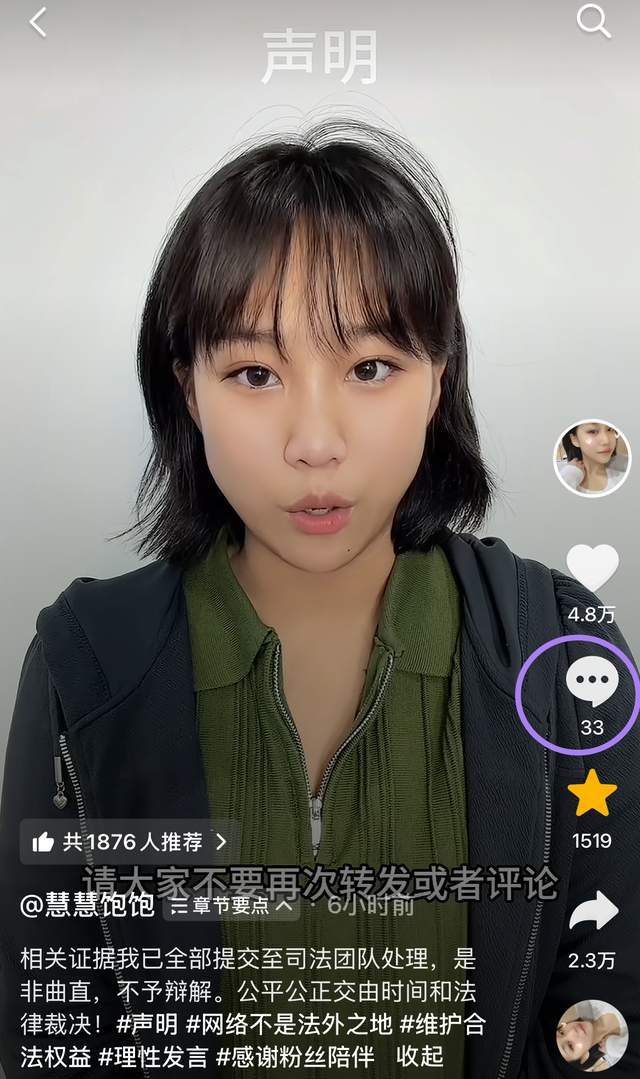Open search with the magnifier icon
The width and height of the screenshot is (640, 1079).
point(593,21)
